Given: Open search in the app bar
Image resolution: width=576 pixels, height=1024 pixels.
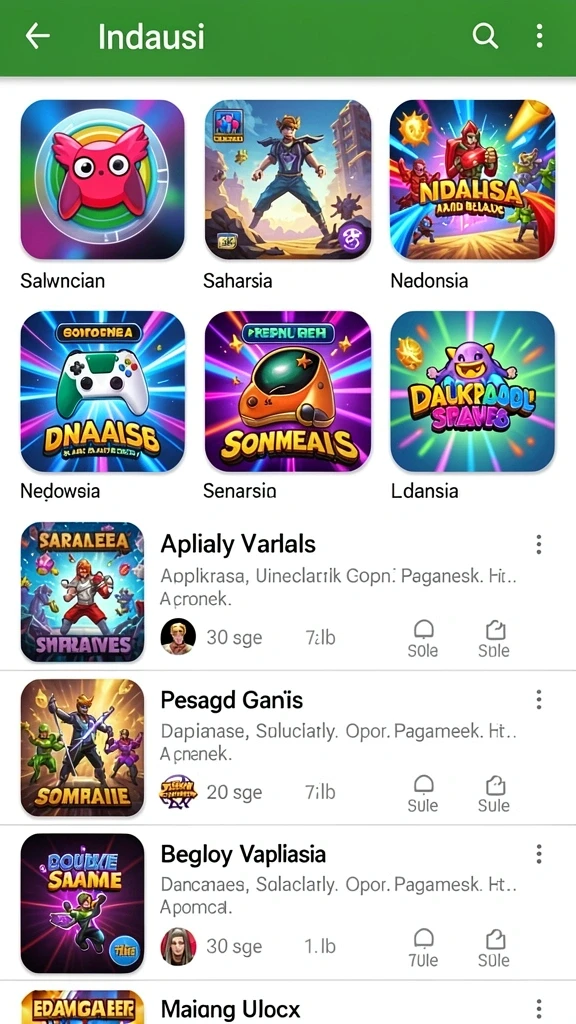Looking at the screenshot, I should click(x=485, y=36).
